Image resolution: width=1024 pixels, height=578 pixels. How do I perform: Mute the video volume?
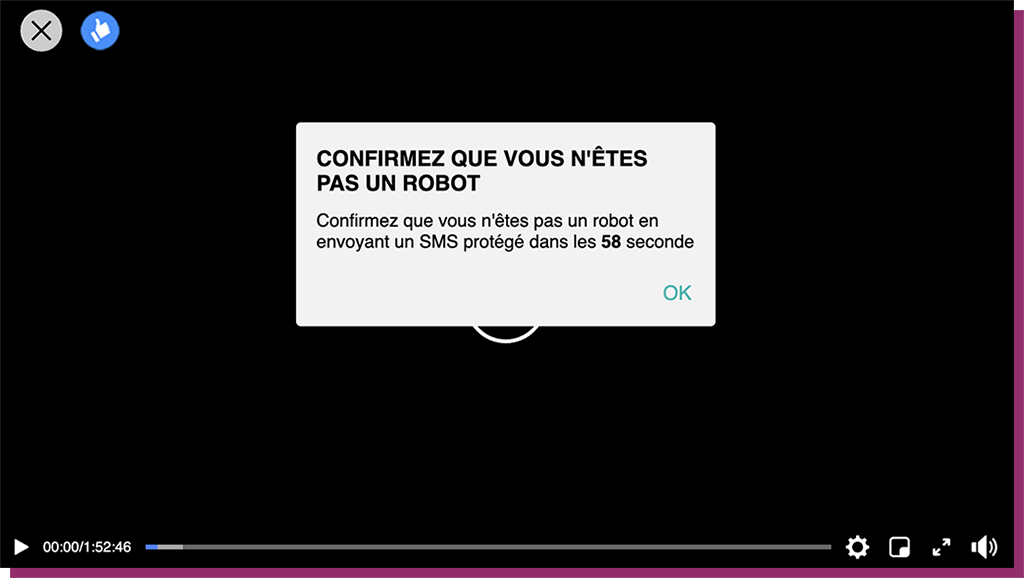984,547
